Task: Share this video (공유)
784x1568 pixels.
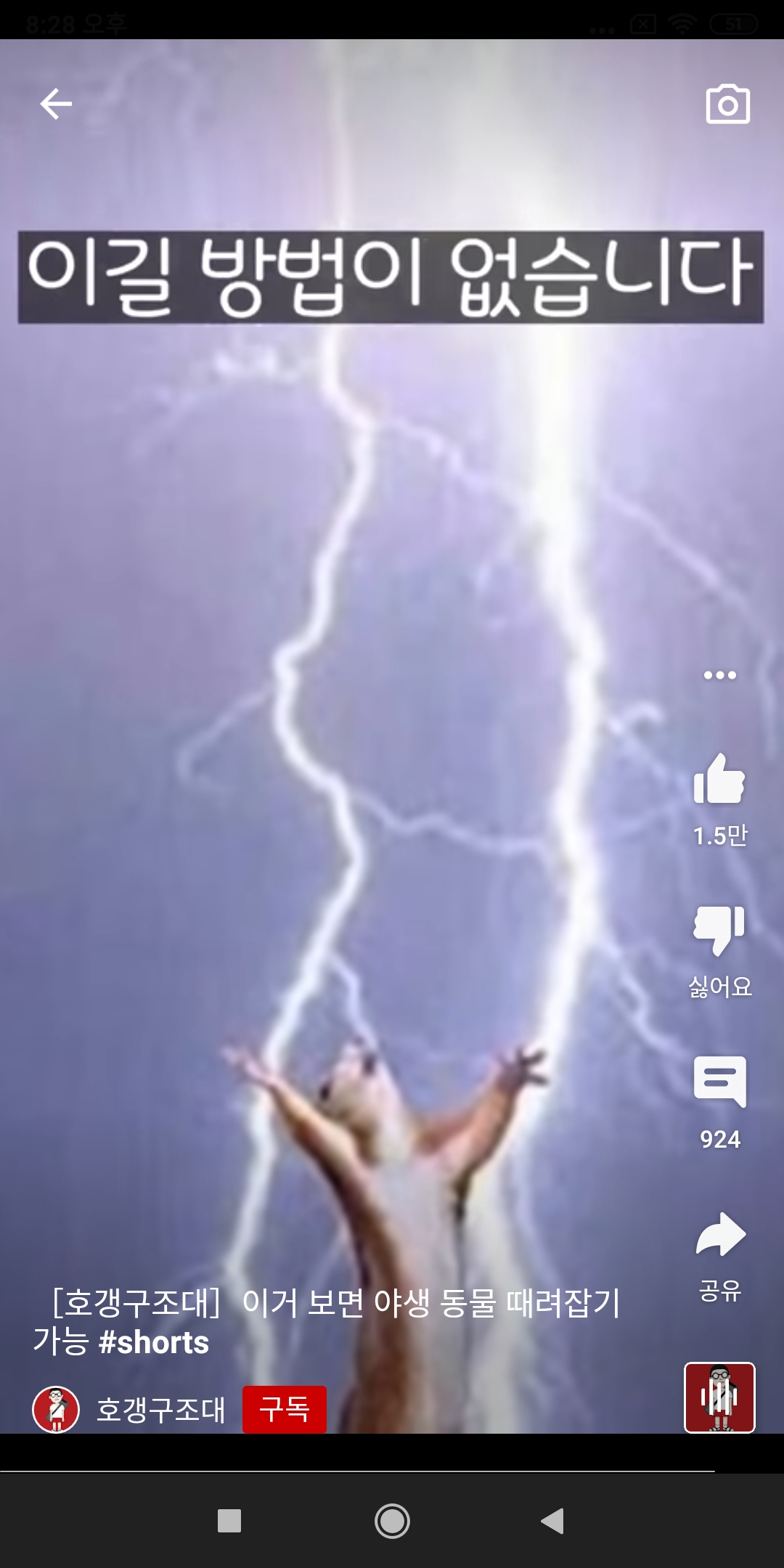Action: coord(719,1234)
